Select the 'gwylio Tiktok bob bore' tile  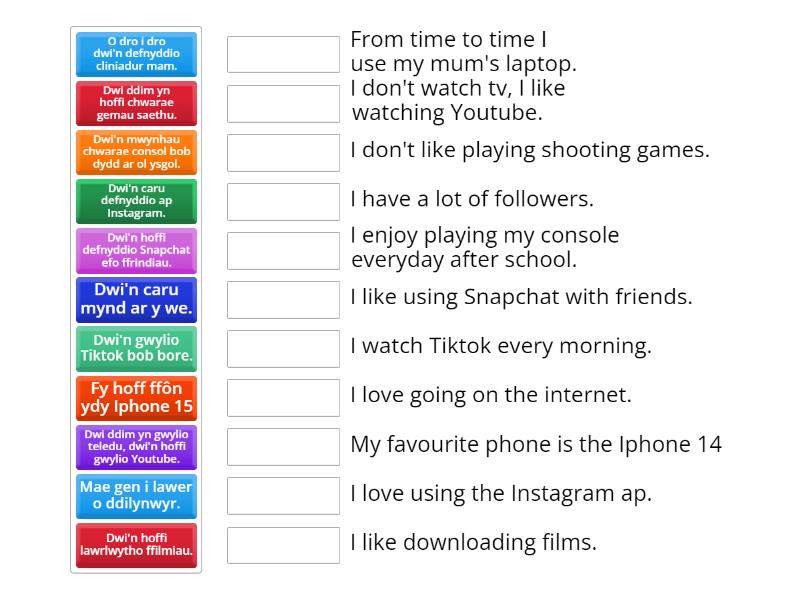pos(136,348)
